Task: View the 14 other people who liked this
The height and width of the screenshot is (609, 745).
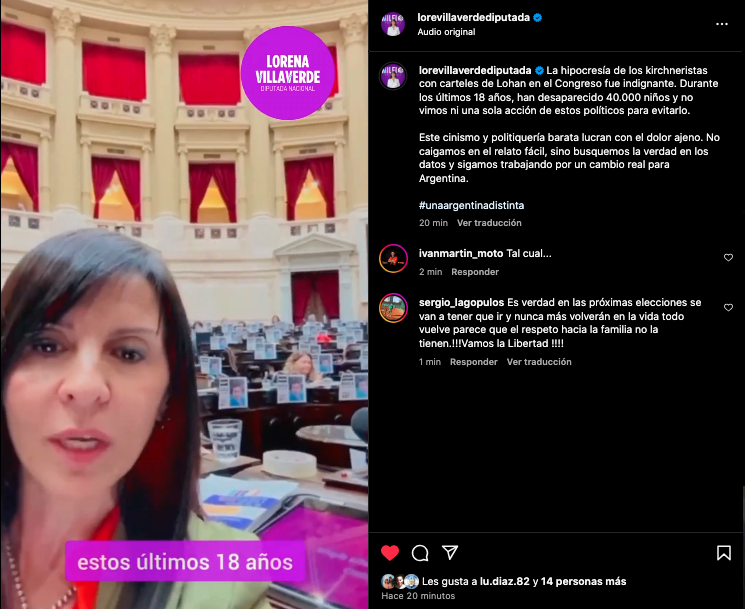Action: point(583,581)
